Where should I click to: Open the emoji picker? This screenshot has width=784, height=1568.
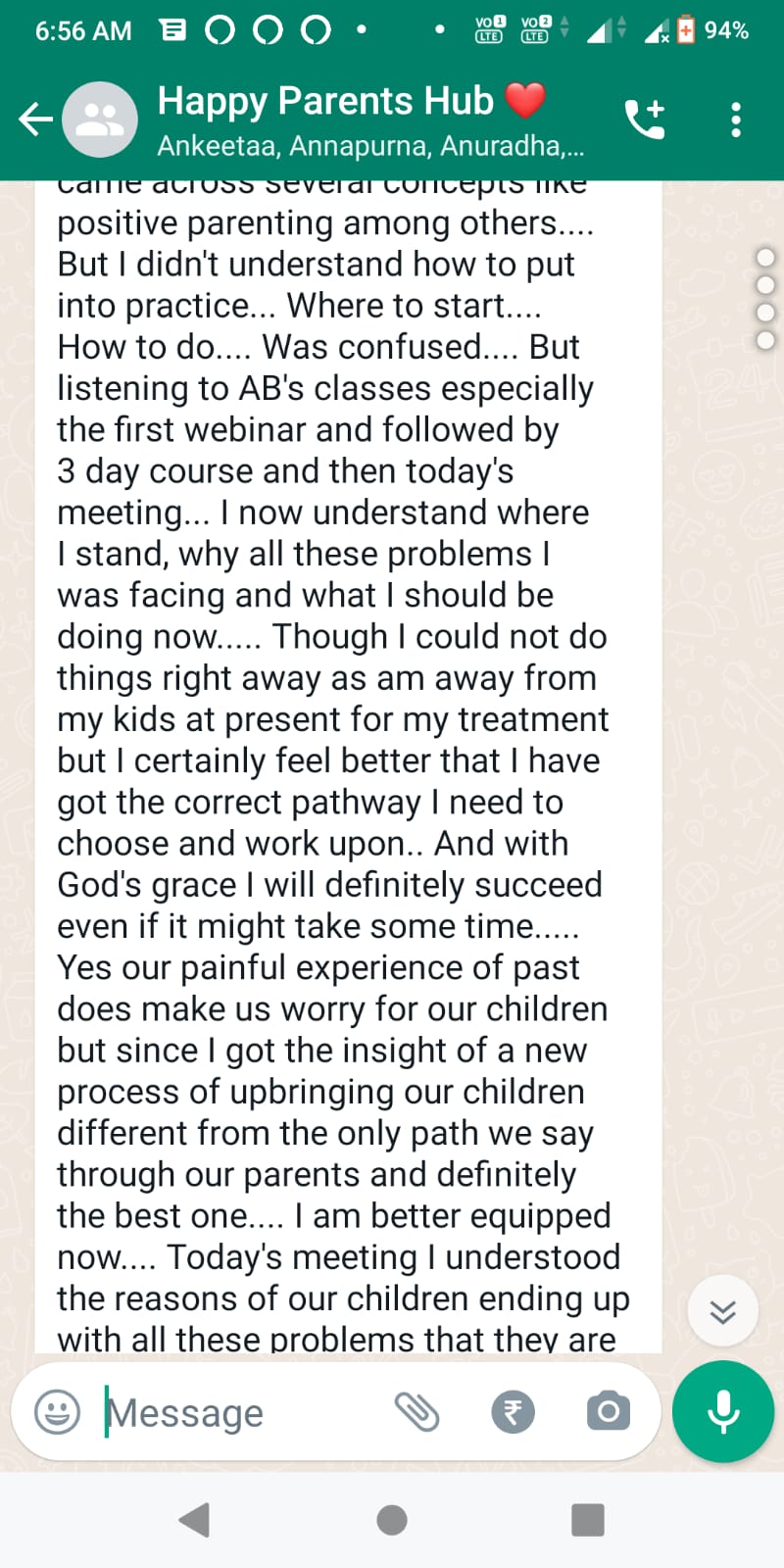click(x=57, y=1412)
